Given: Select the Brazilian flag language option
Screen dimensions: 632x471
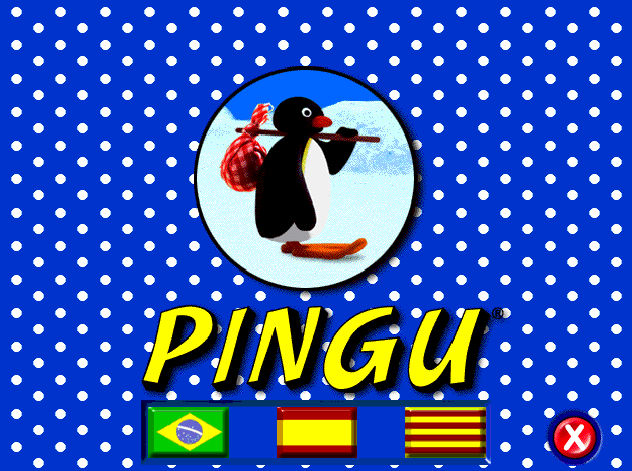Looking at the screenshot, I should point(188,432).
